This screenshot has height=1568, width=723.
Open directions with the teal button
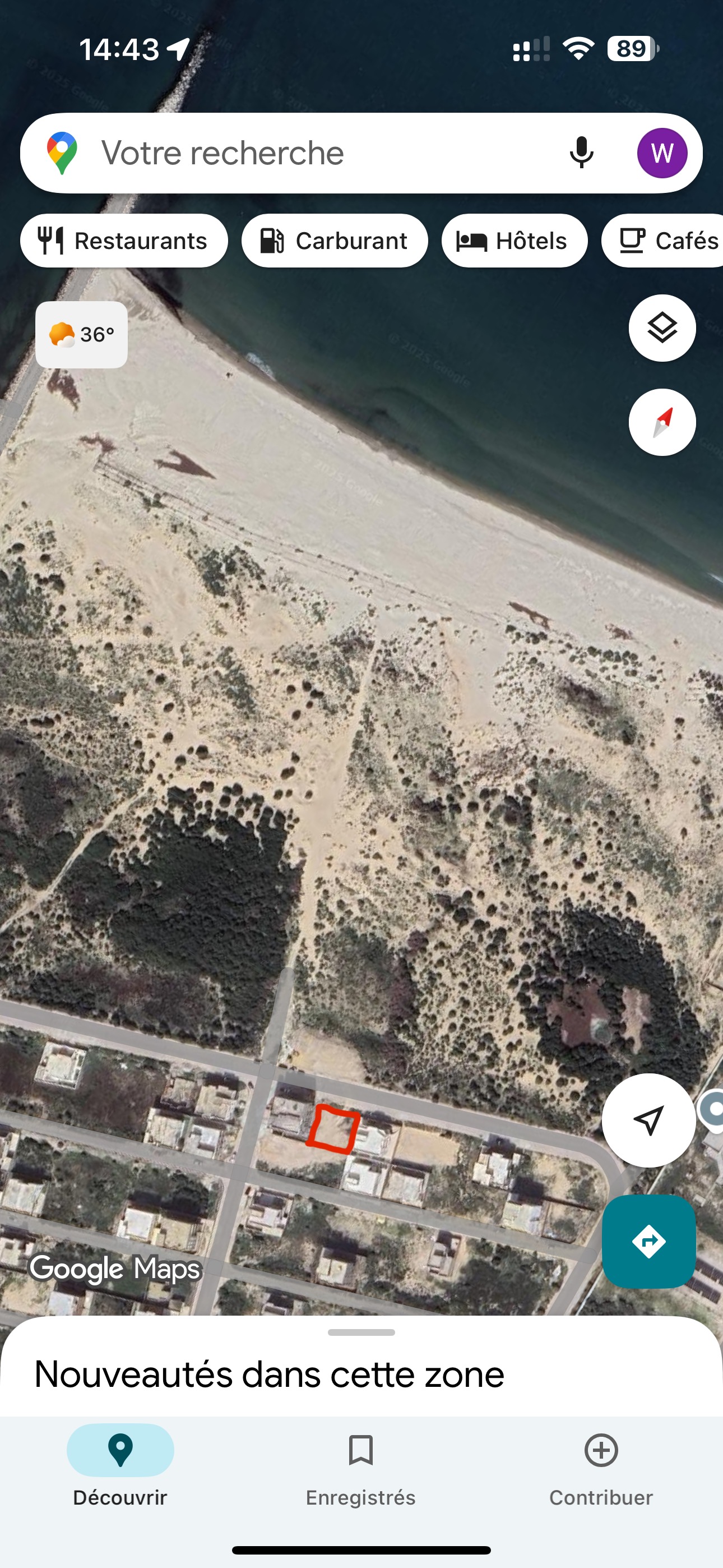pos(648,1241)
